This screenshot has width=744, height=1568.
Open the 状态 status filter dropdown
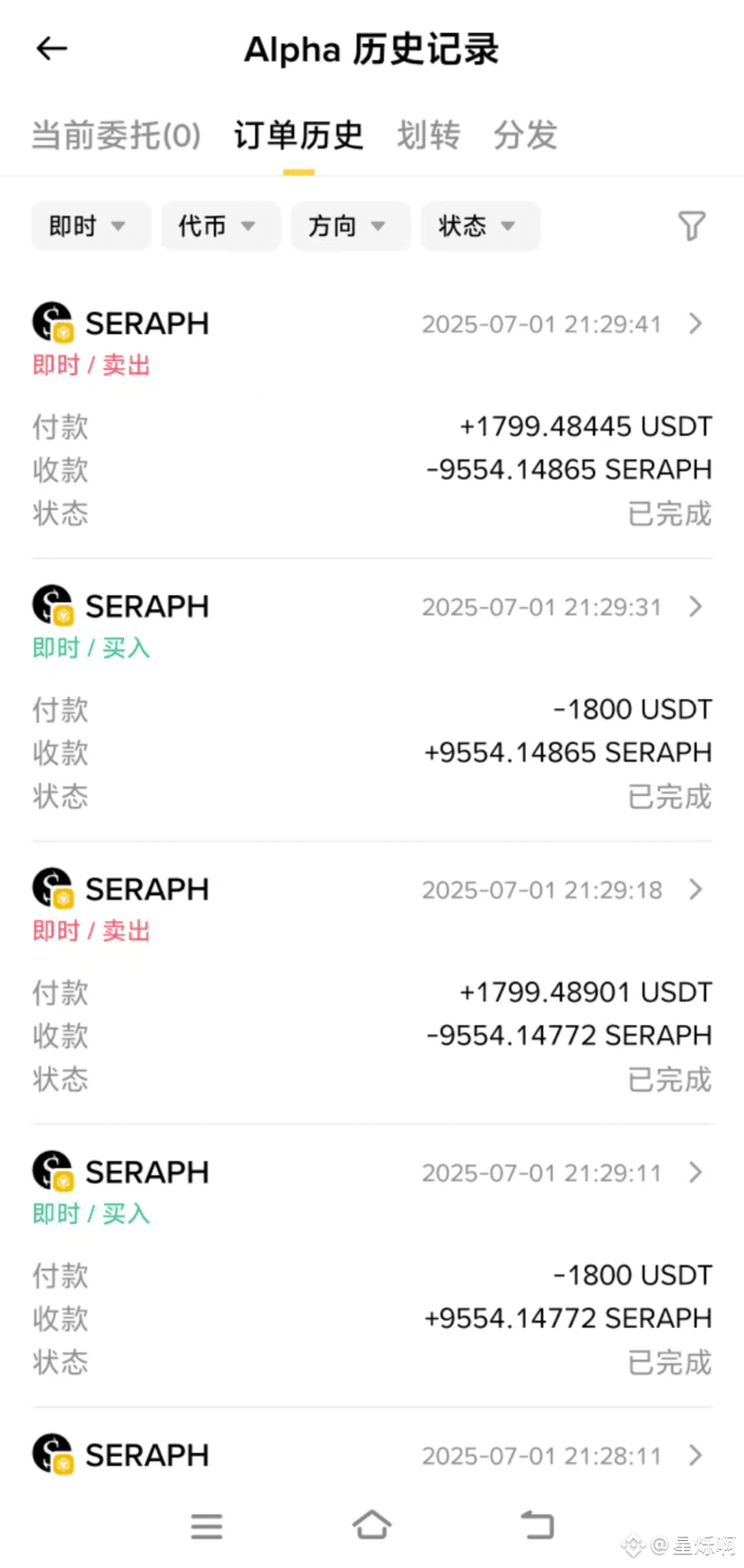480,226
